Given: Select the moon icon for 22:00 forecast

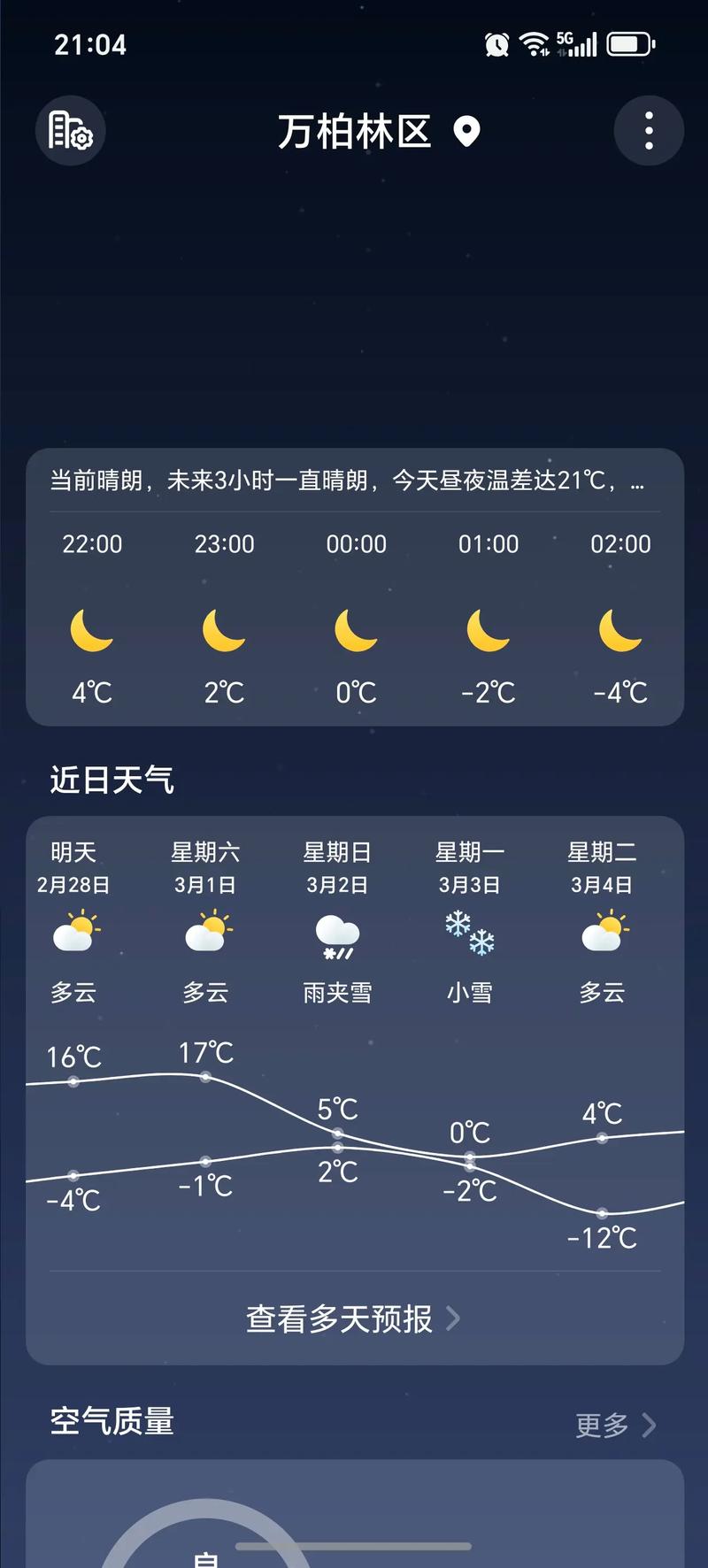Looking at the screenshot, I should pos(92,631).
